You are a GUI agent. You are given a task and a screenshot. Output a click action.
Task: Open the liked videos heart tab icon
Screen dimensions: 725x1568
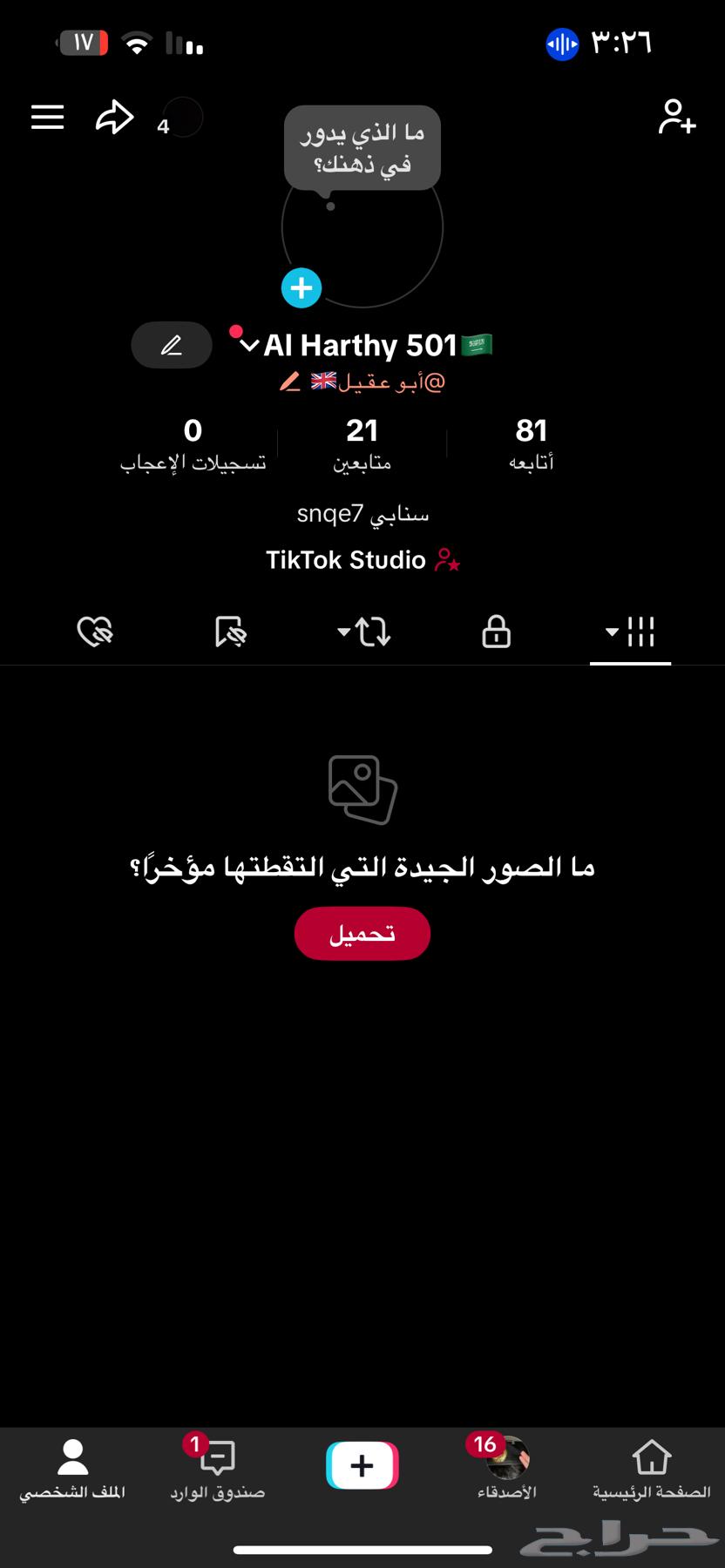tap(94, 632)
